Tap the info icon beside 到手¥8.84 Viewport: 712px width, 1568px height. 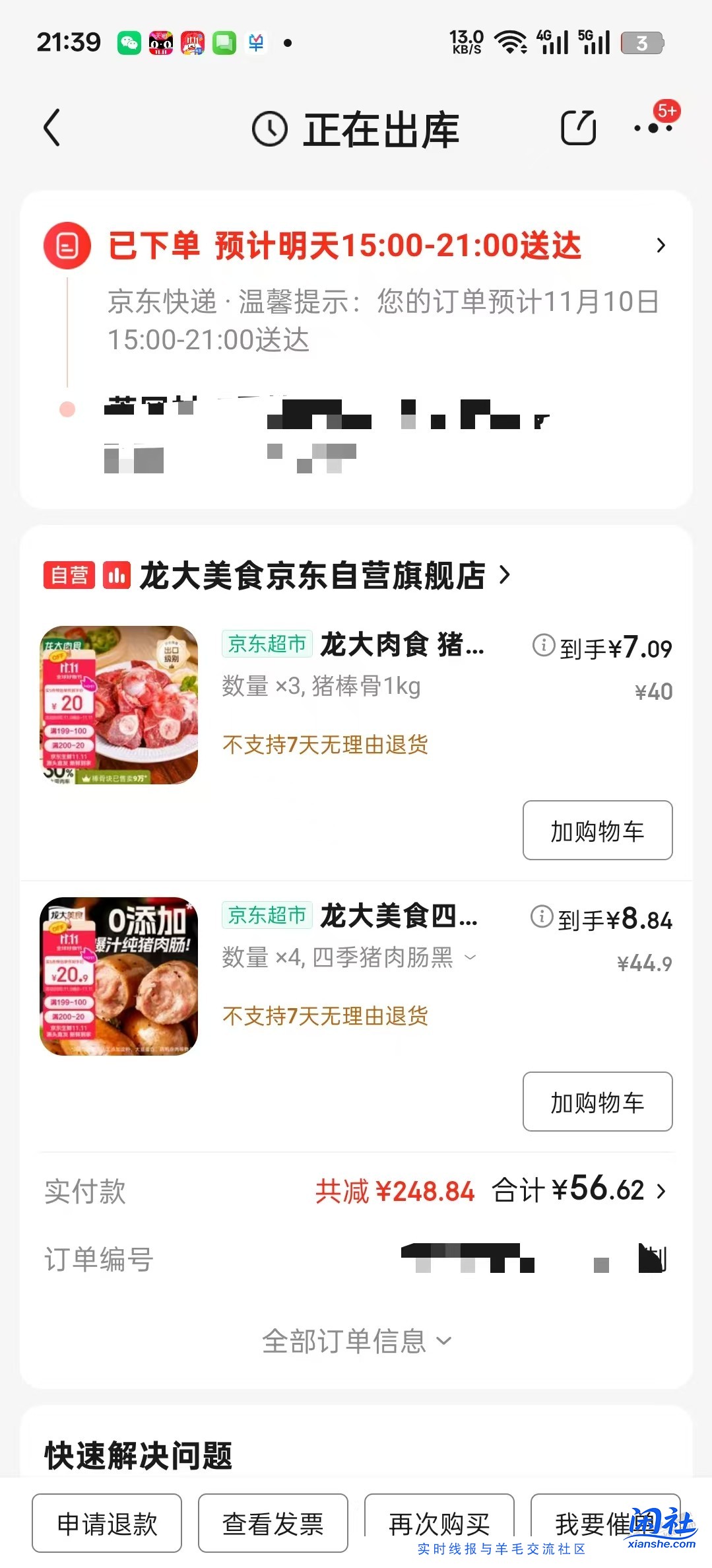coord(542,916)
